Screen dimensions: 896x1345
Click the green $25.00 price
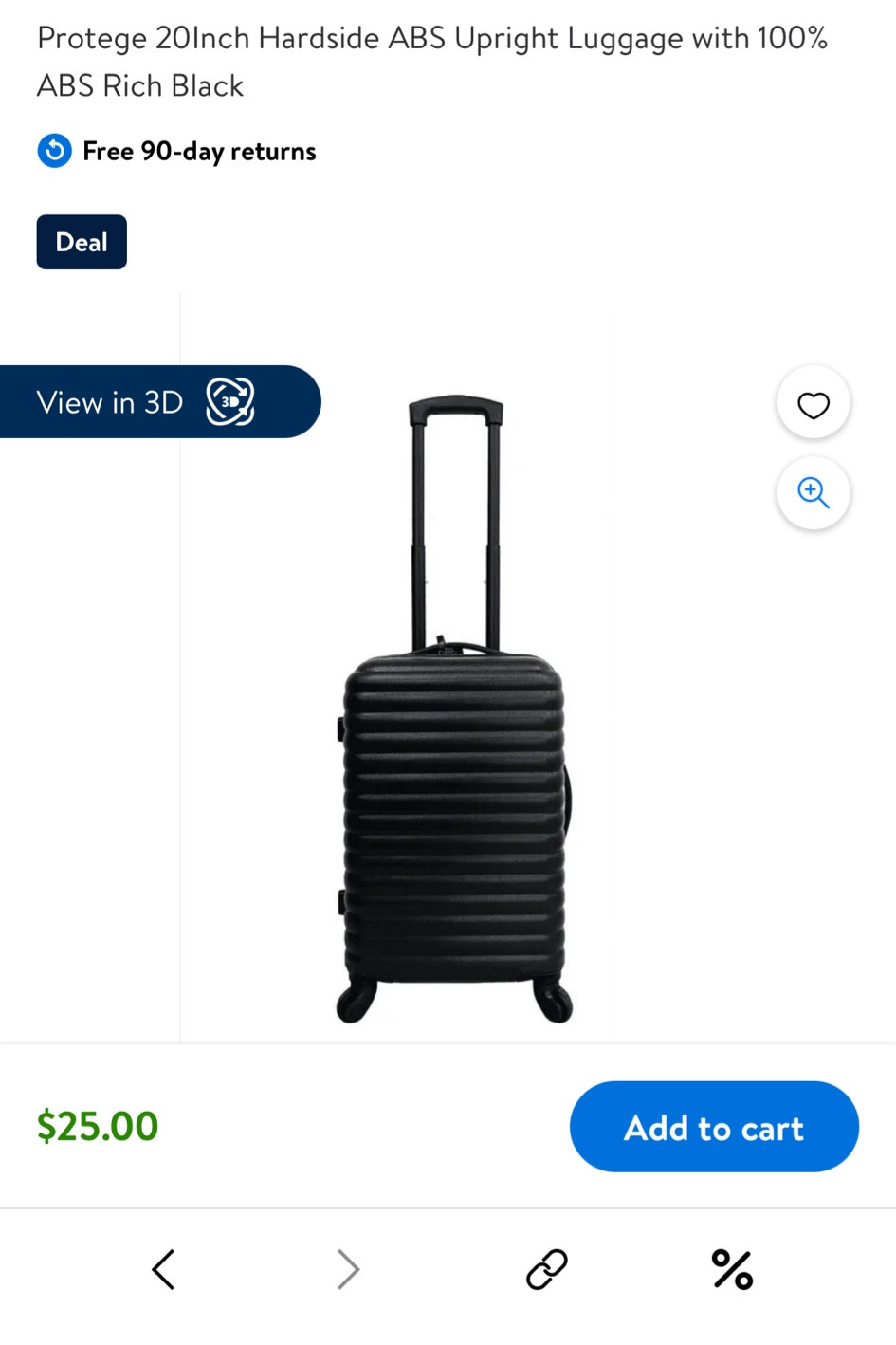(98, 1127)
